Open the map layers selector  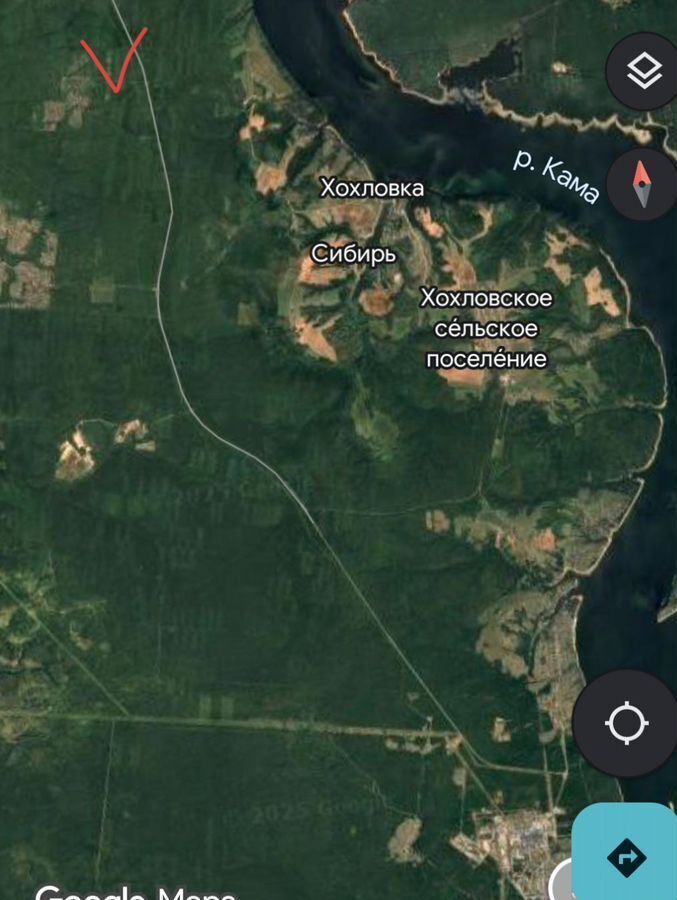644,72
